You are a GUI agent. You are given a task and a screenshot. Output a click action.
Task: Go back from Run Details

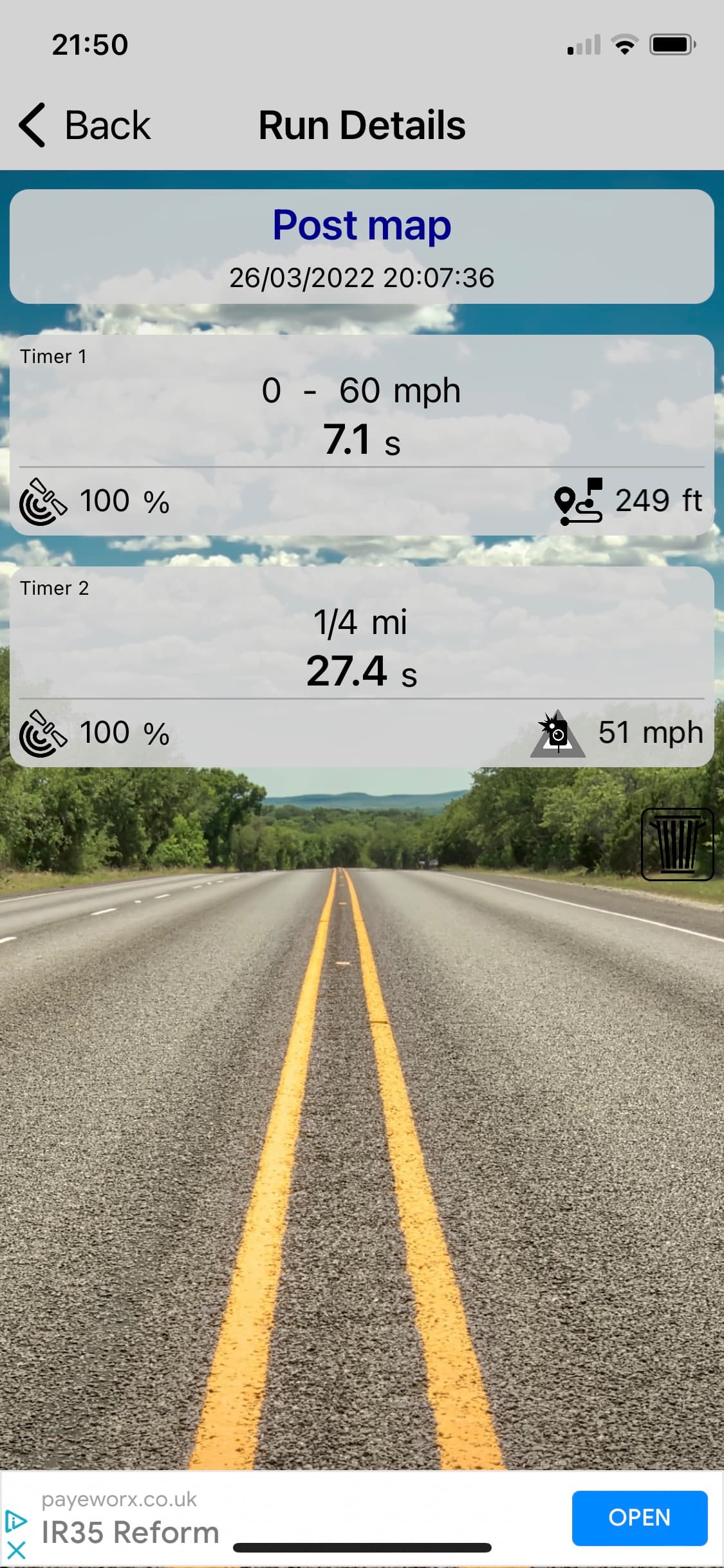84,125
